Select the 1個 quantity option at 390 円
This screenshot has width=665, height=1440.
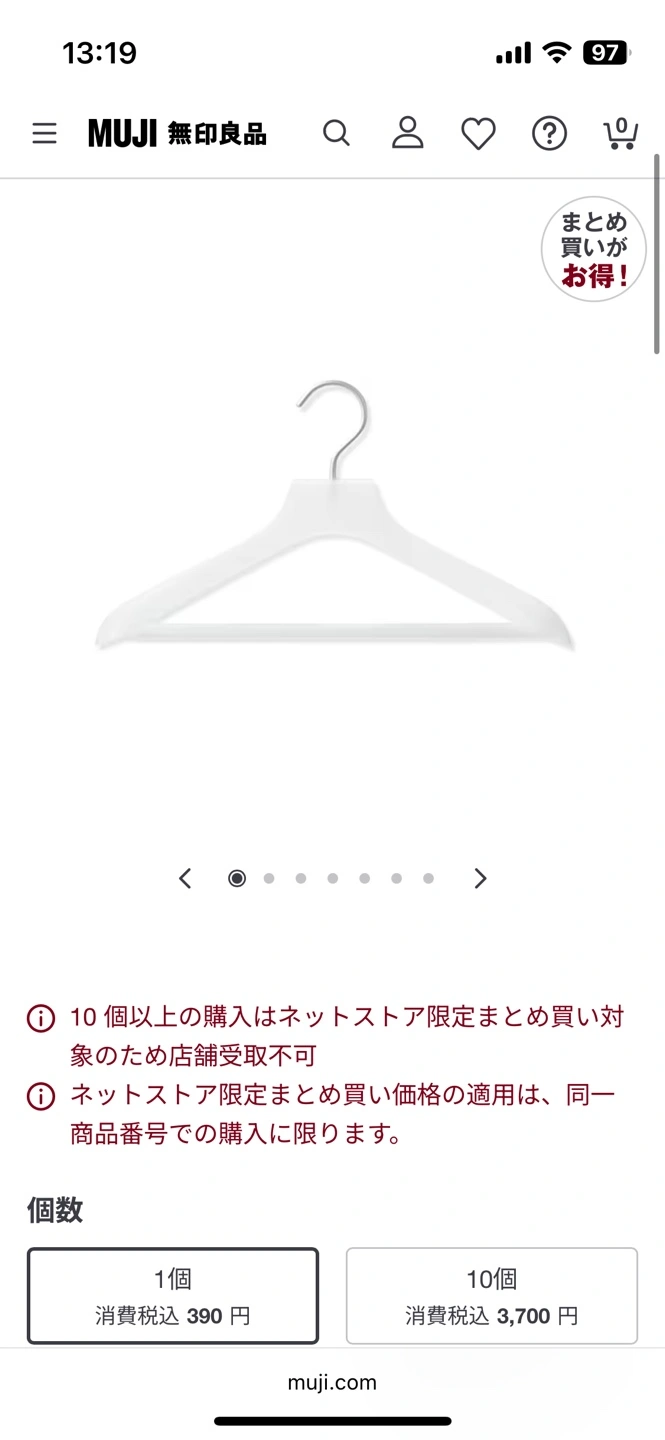coord(173,1295)
